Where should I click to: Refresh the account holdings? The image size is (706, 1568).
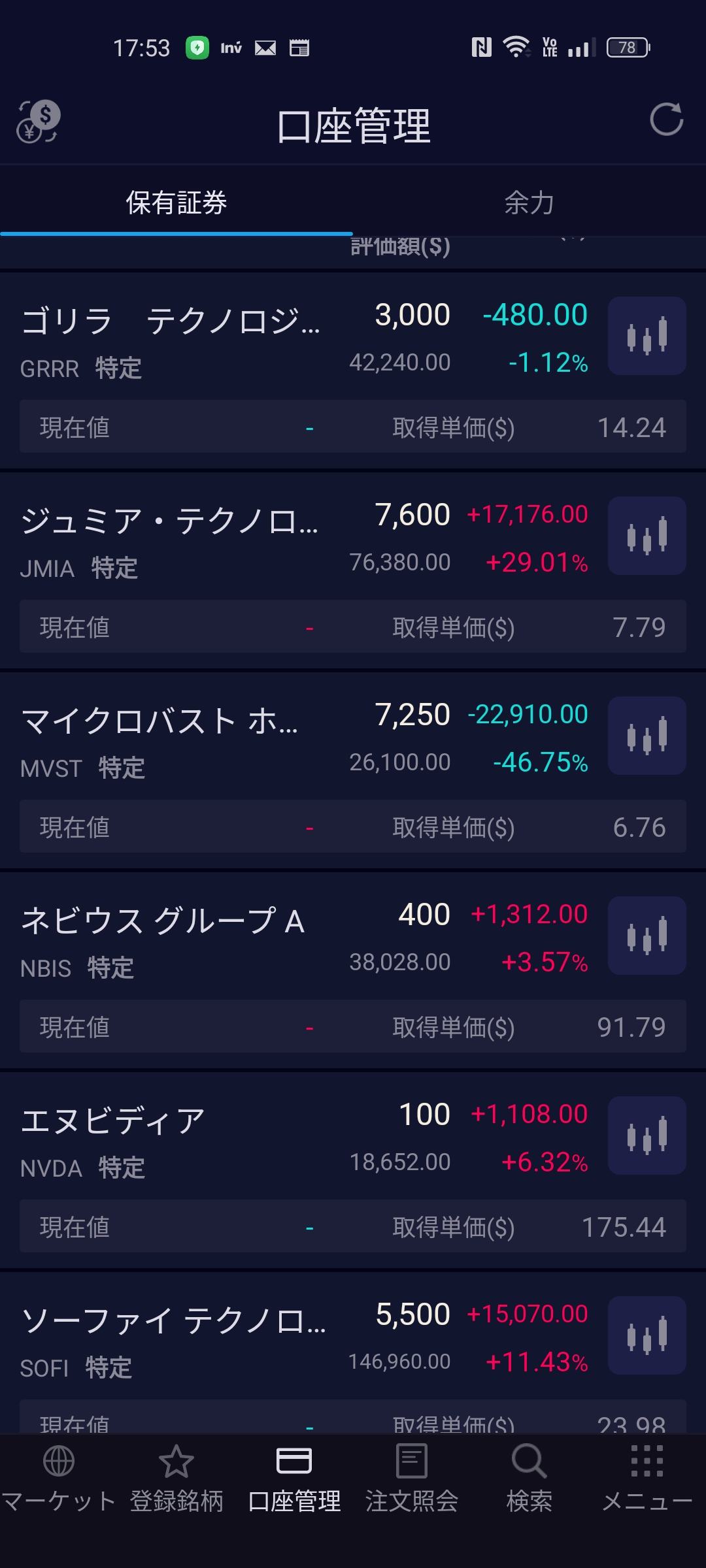666,120
